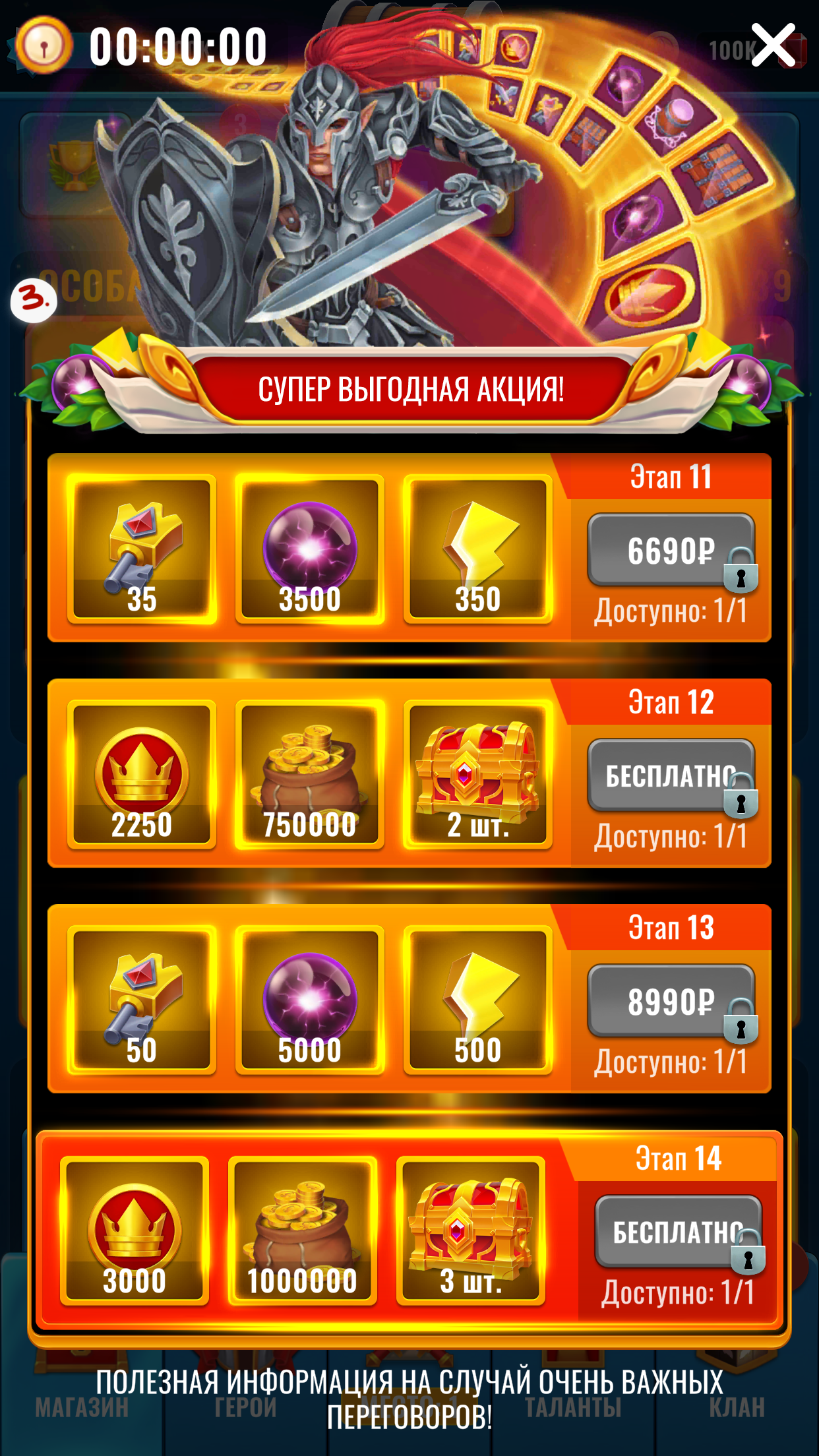View the 2 шт. chest reward
The width and height of the screenshot is (819, 1456).
[x=478, y=774]
